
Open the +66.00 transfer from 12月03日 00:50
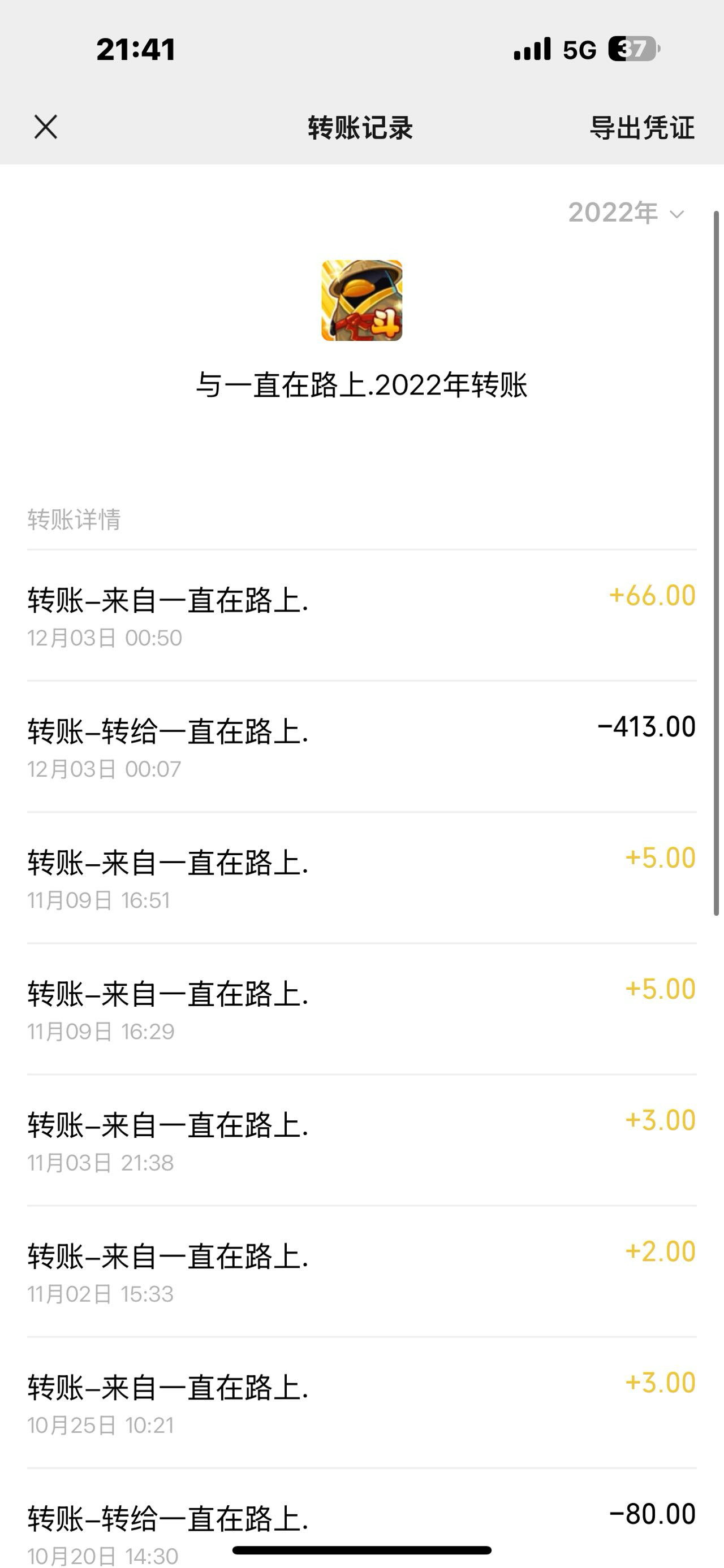(361, 616)
